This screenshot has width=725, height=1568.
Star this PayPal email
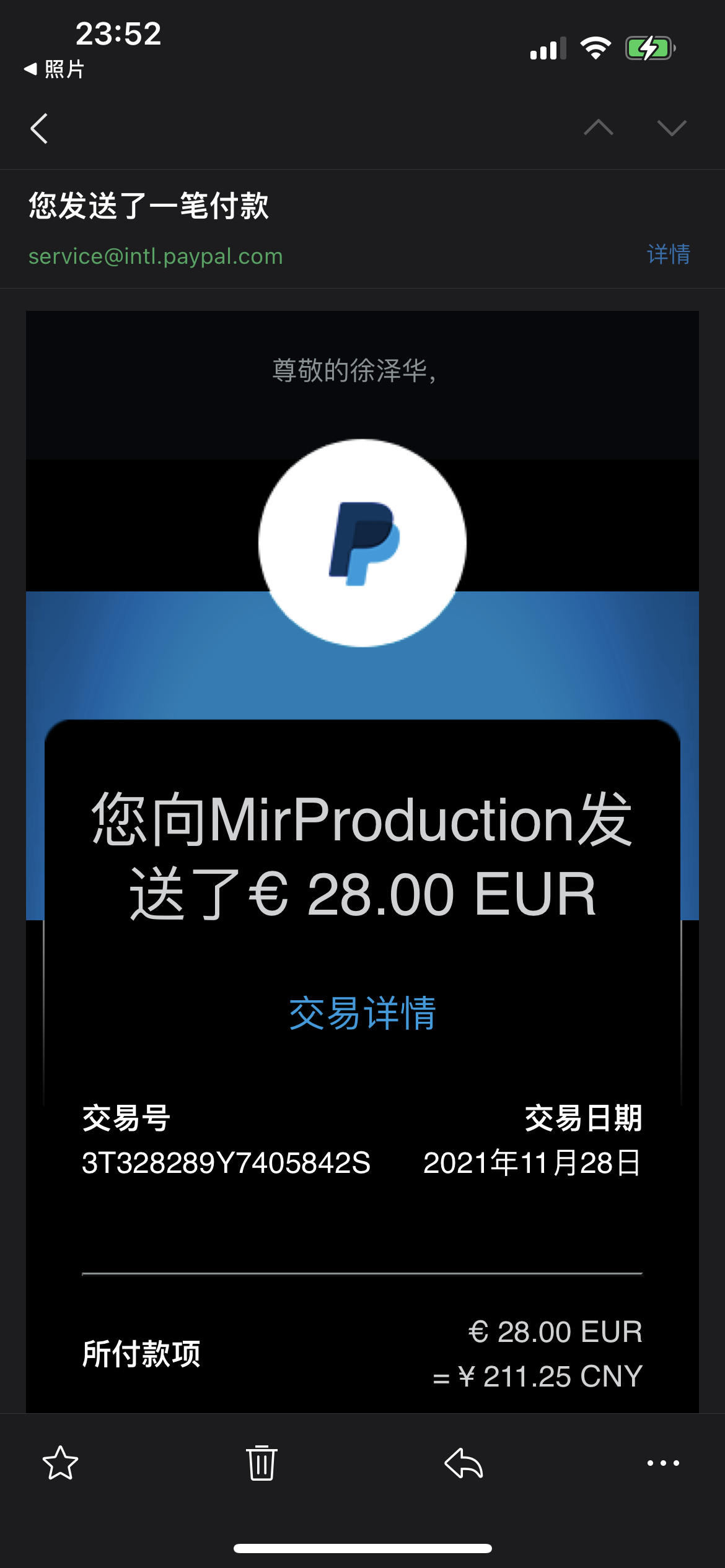(x=60, y=1463)
